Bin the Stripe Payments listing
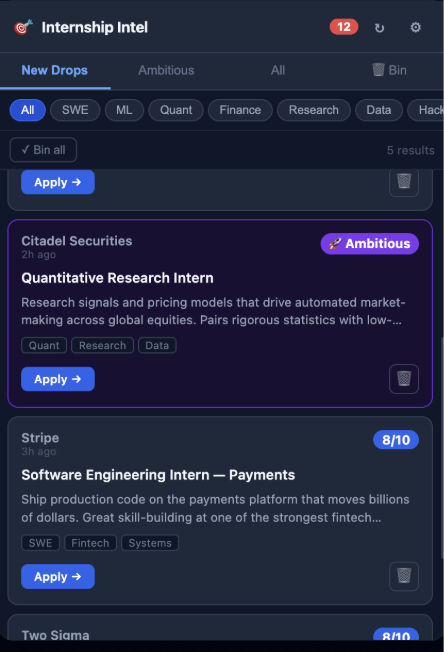Image resolution: width=444 pixels, height=652 pixels. [404, 576]
